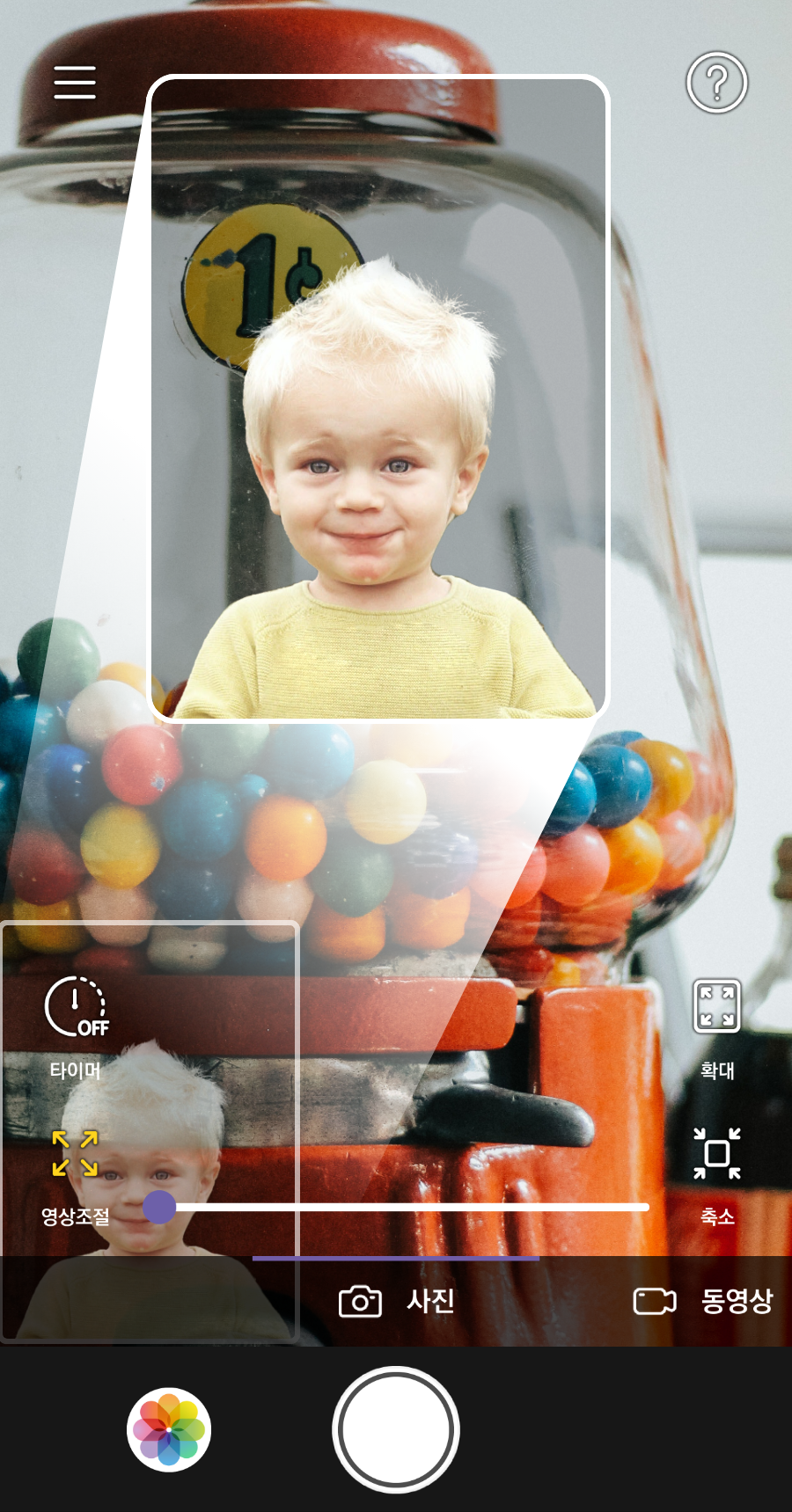Screen dimensions: 792x1512
Task: Open 영상조절 image adjustment
Action: (75, 1174)
